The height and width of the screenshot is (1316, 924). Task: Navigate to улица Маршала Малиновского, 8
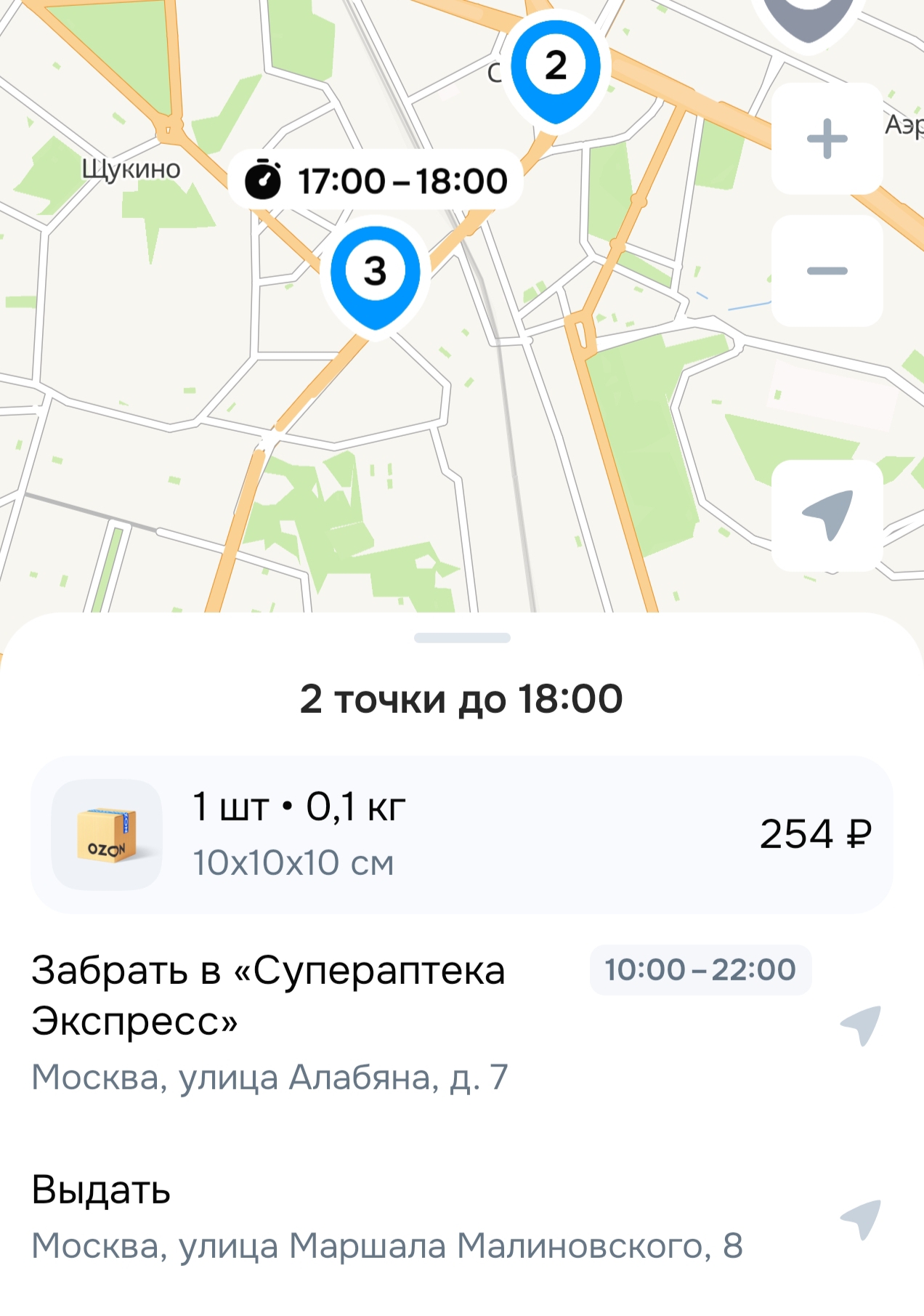click(860, 1219)
